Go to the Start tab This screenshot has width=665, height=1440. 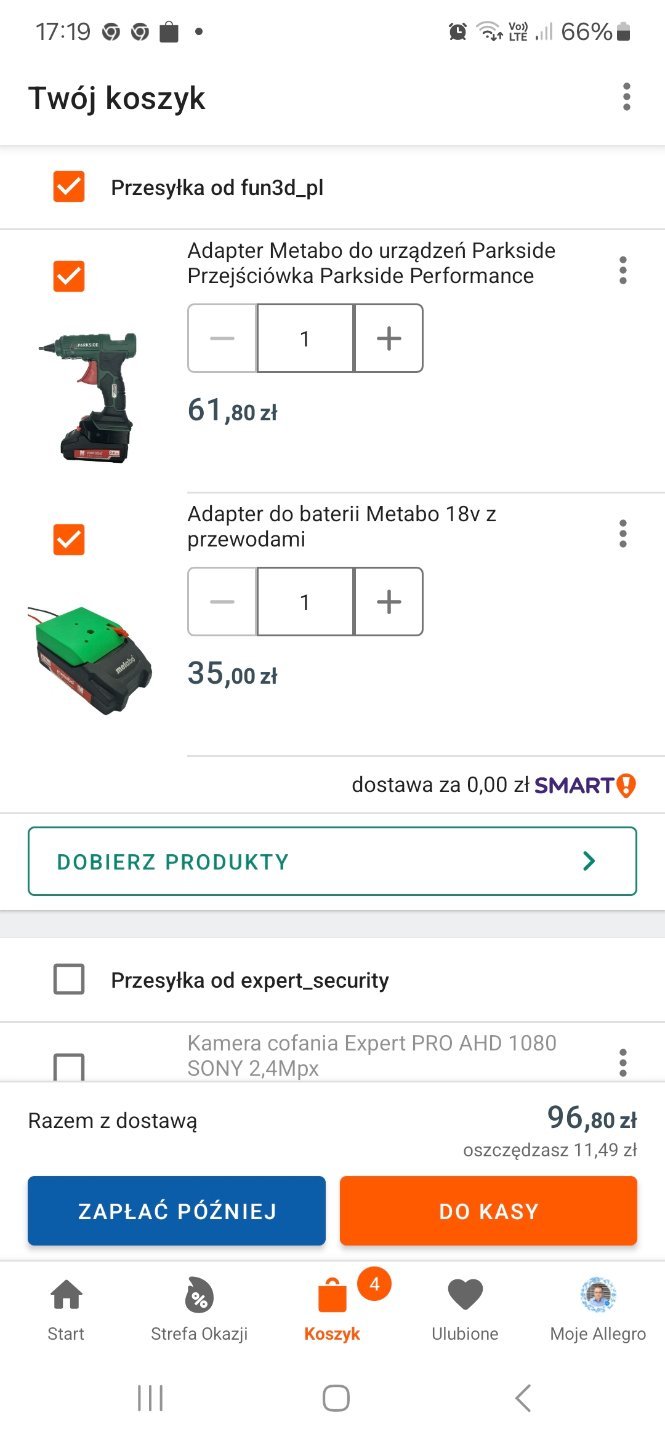tap(66, 1311)
